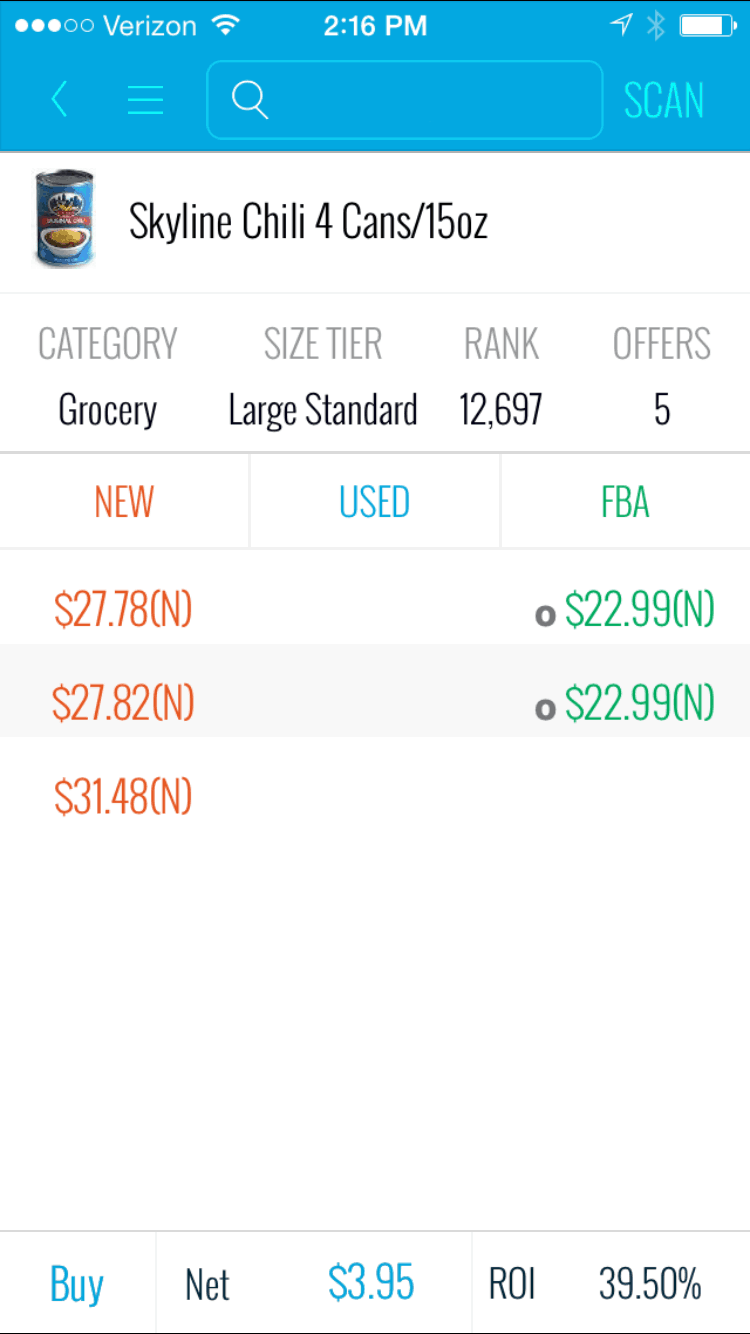The height and width of the screenshot is (1334, 750).
Task: Start a SCAN
Action: 664,100
